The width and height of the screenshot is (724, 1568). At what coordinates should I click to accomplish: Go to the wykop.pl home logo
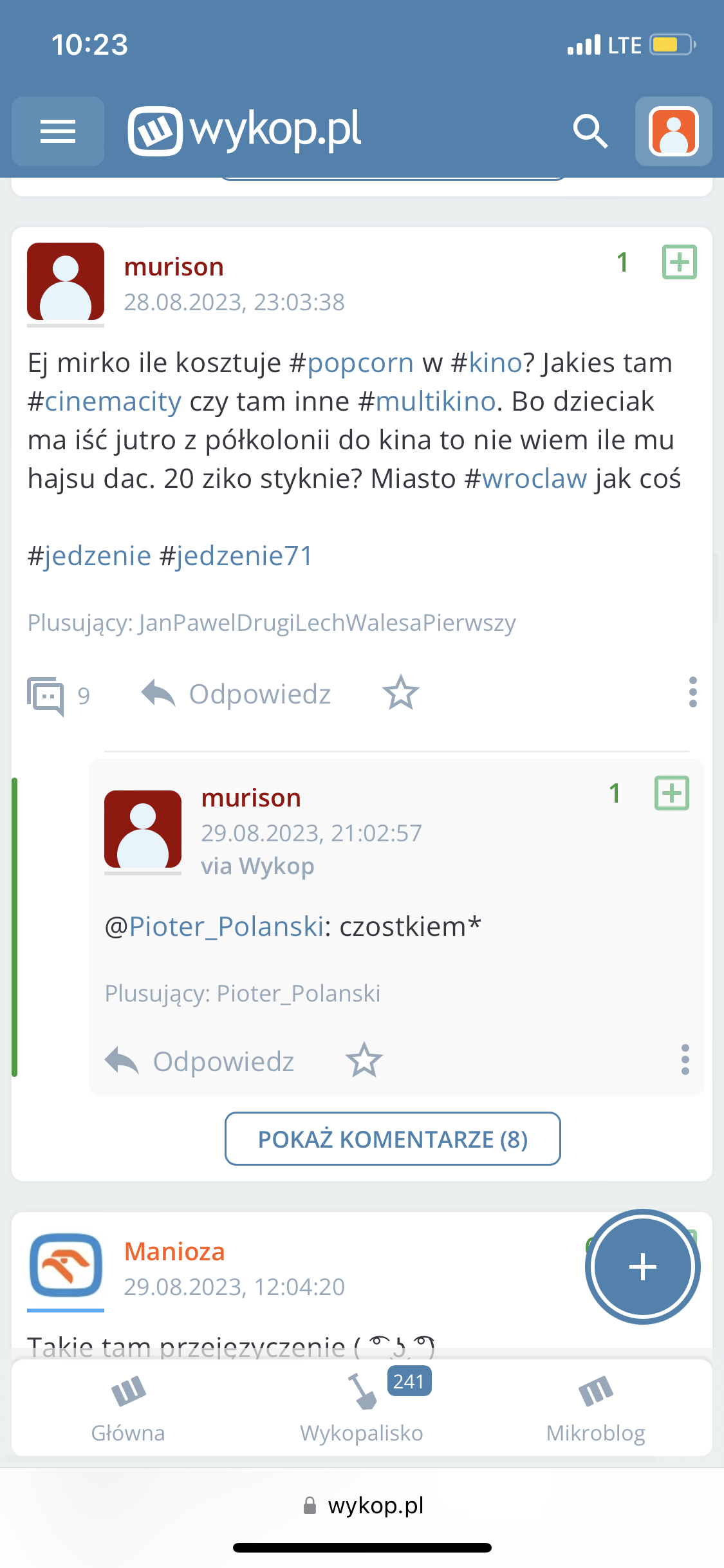tap(245, 131)
